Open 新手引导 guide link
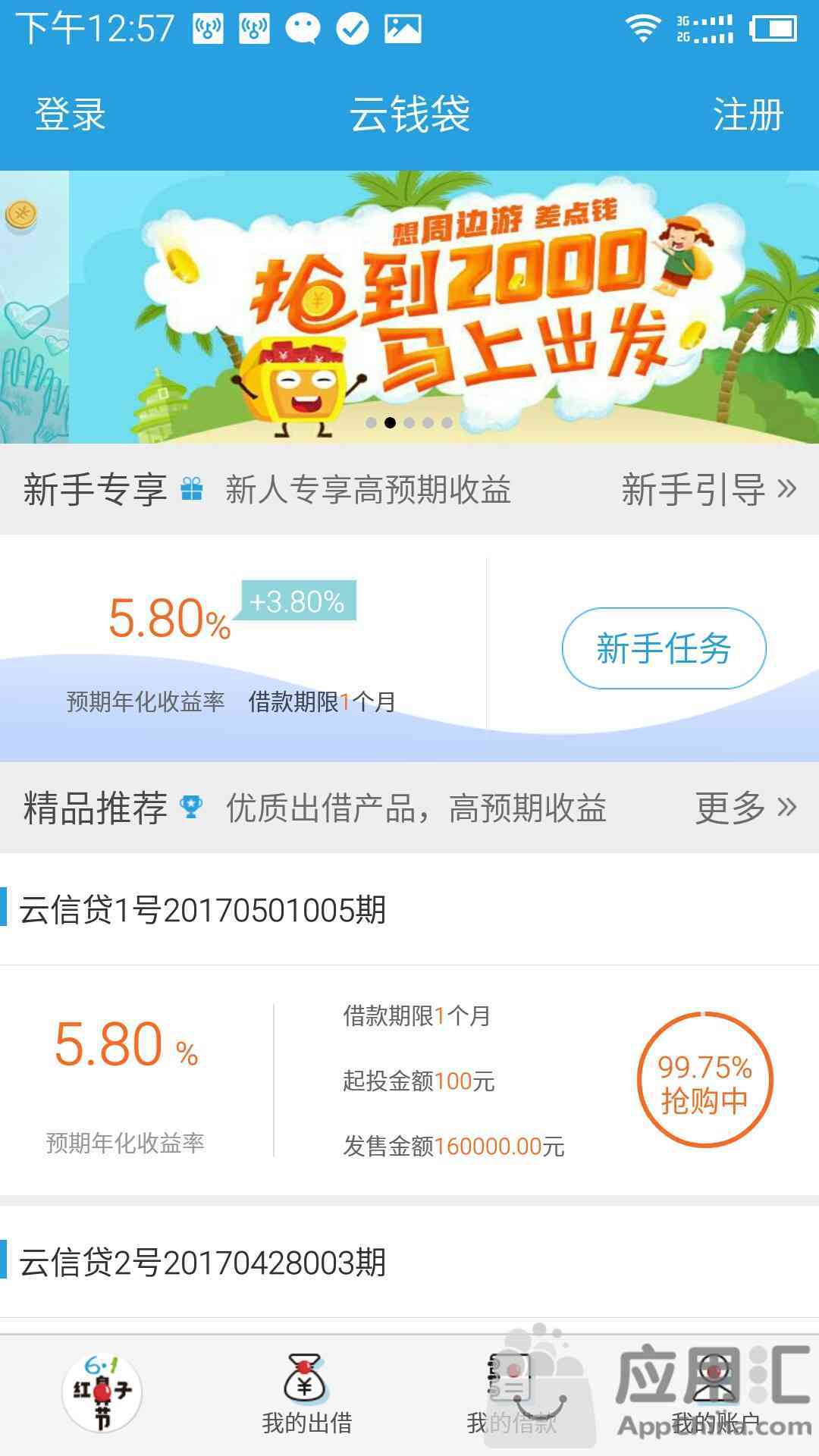819x1456 pixels. click(x=708, y=490)
